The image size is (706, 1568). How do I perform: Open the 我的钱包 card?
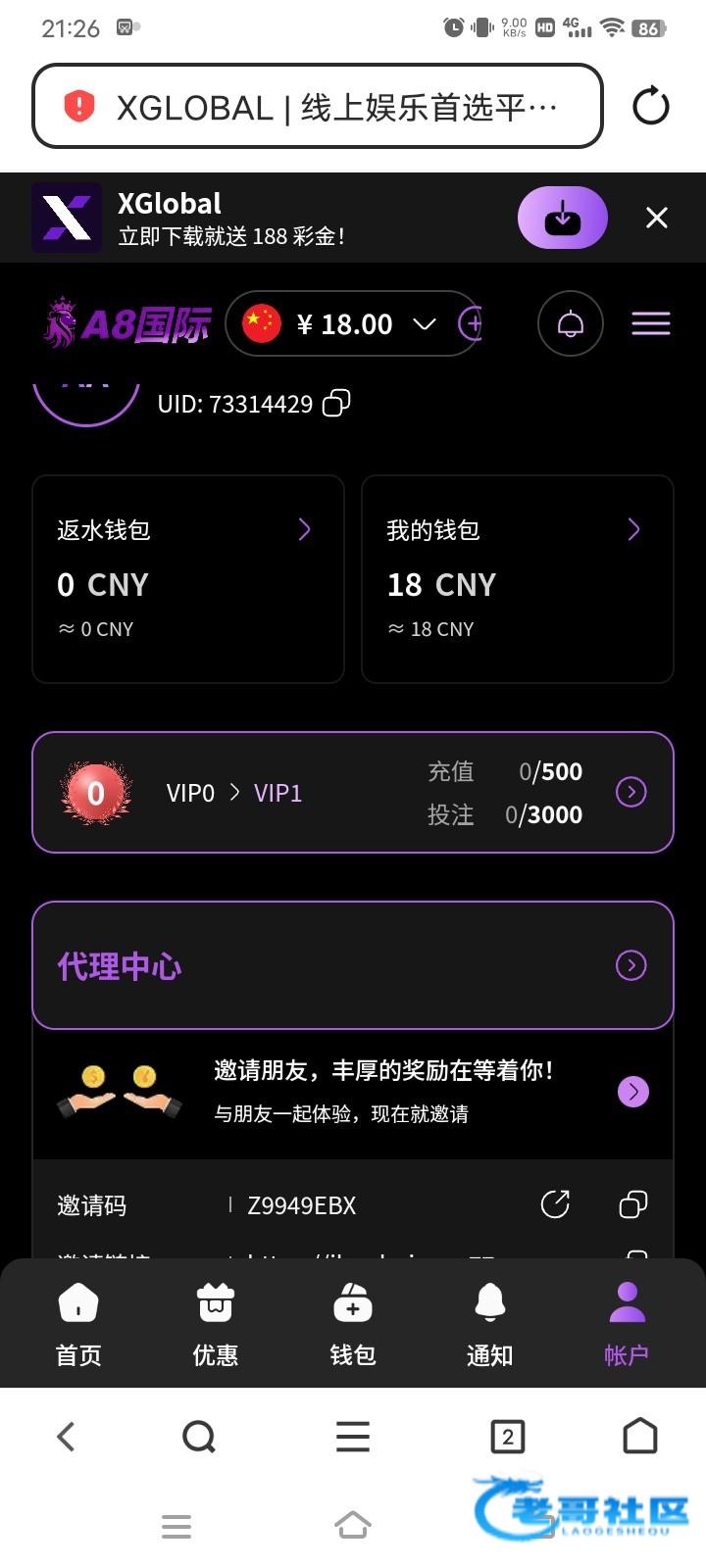[x=517, y=578]
